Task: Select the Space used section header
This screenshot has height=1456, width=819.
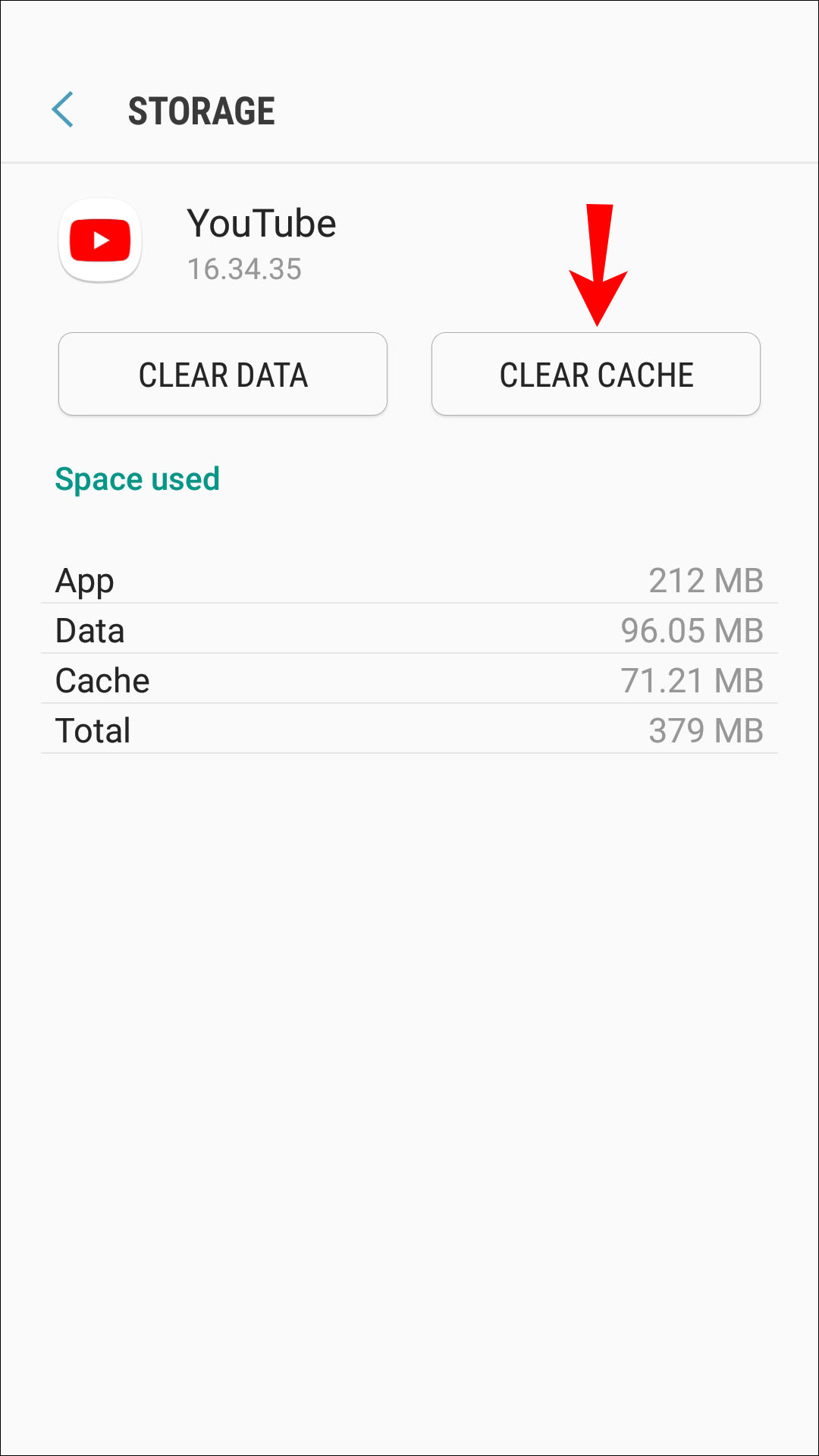Action: pyautogui.click(x=138, y=479)
